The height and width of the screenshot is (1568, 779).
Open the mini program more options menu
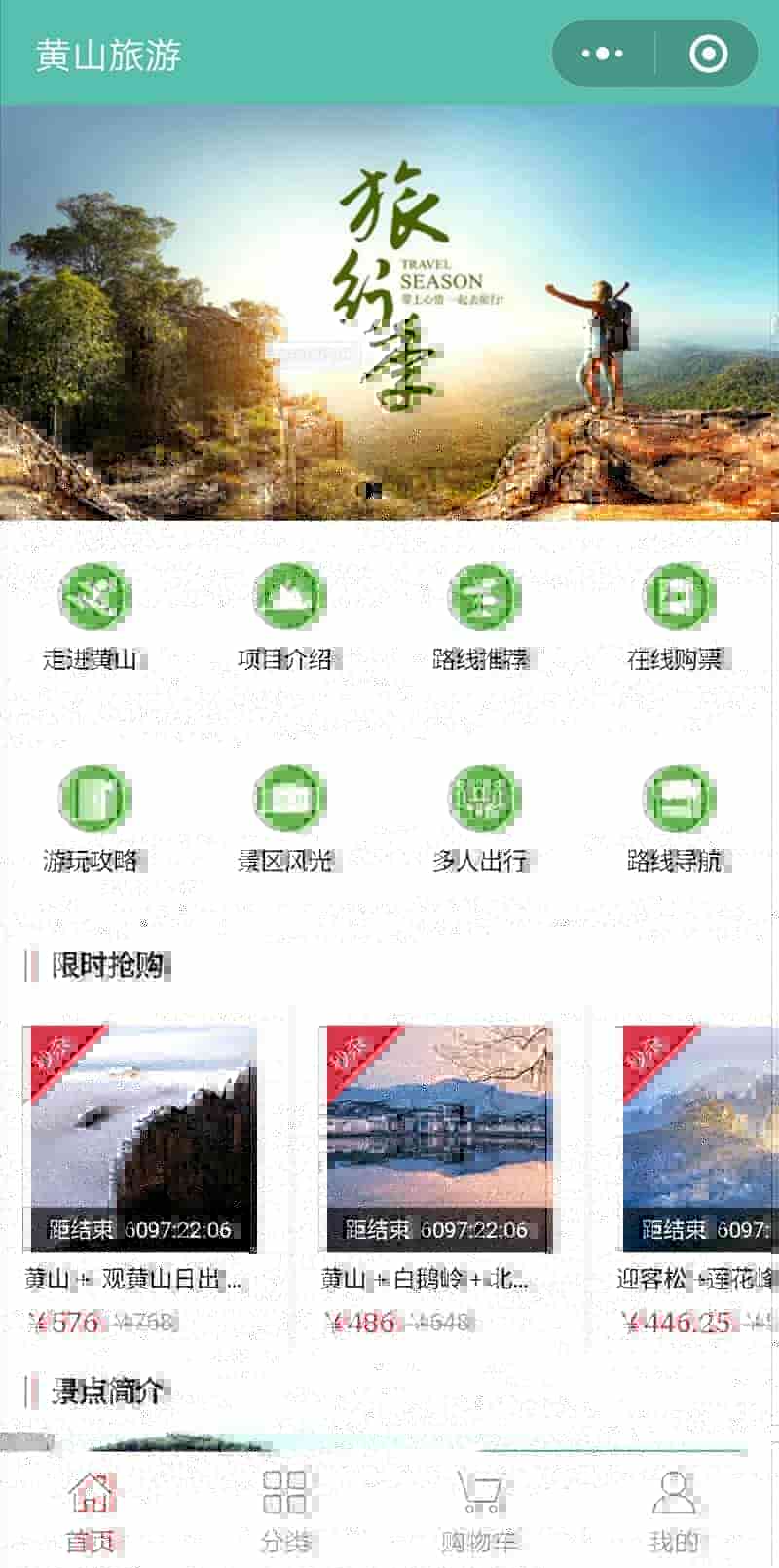coord(603,54)
